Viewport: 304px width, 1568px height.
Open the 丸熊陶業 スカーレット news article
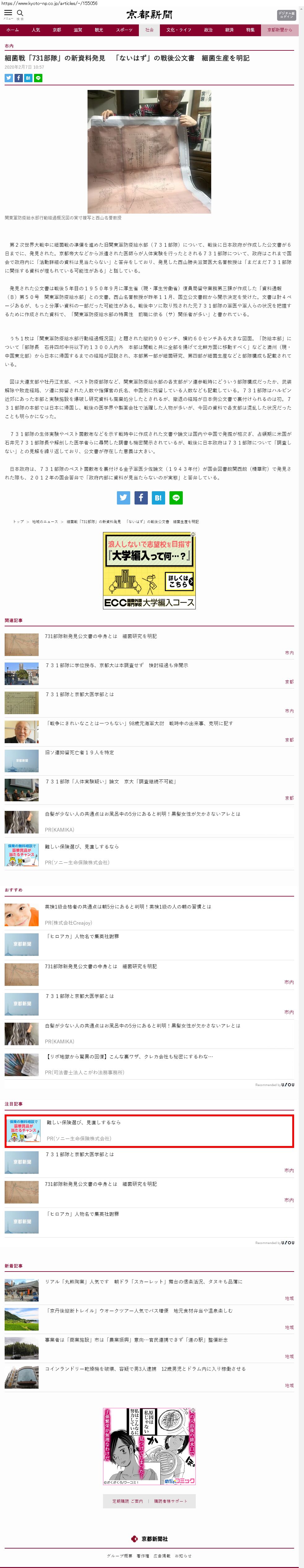(144, 1281)
